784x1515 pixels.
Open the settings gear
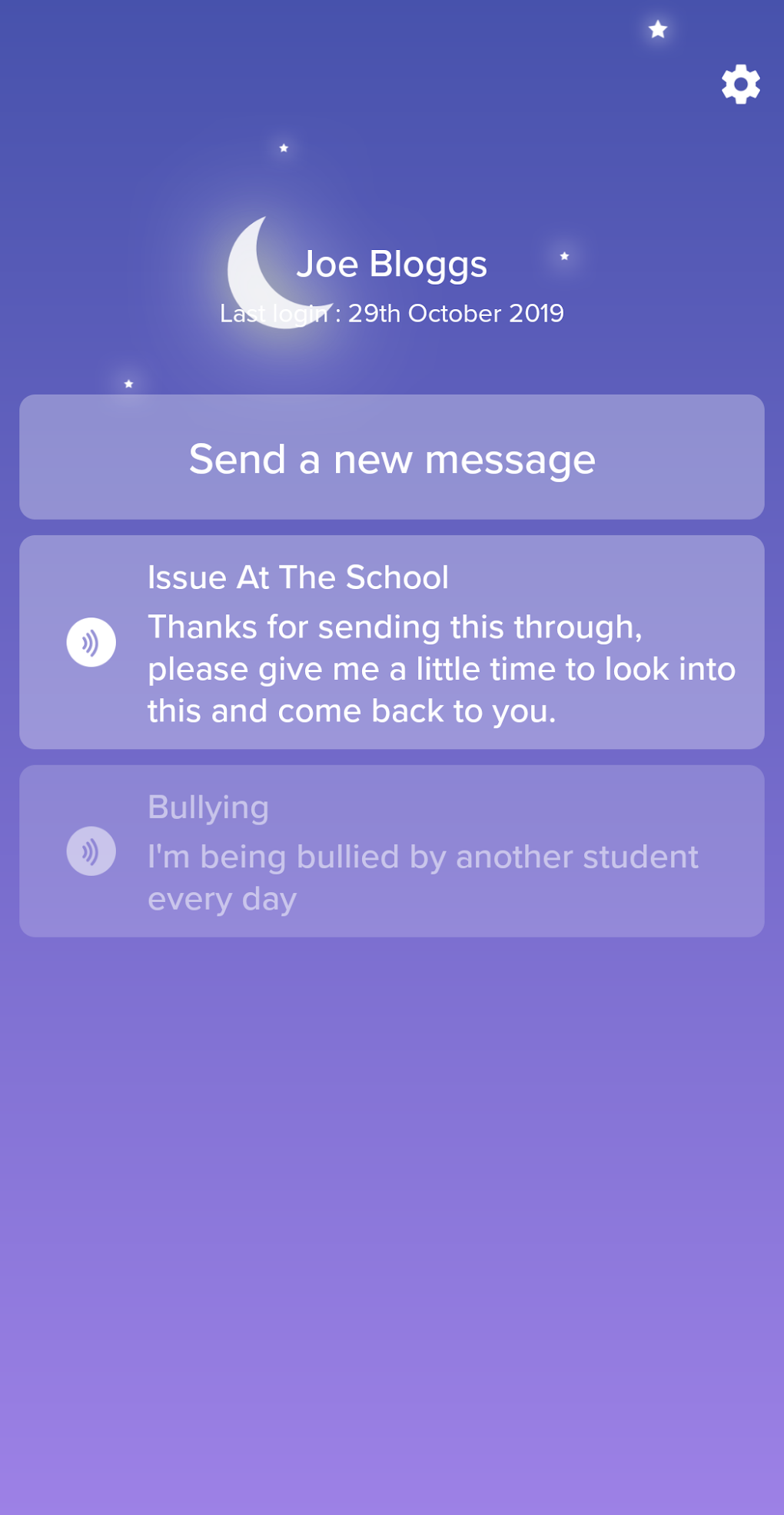click(x=740, y=84)
